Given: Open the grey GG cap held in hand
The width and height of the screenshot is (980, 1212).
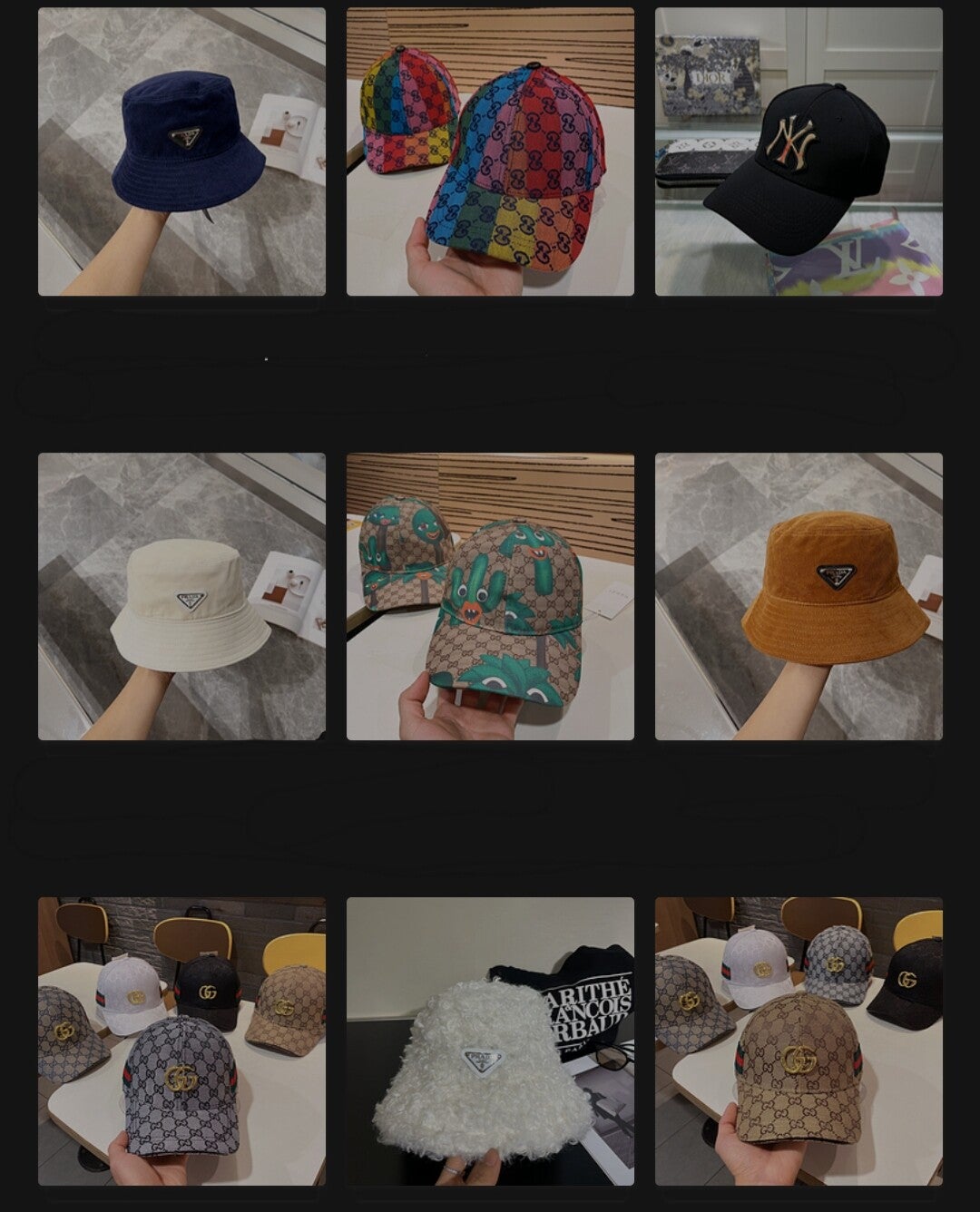Looking at the screenshot, I should click(x=181, y=1041).
